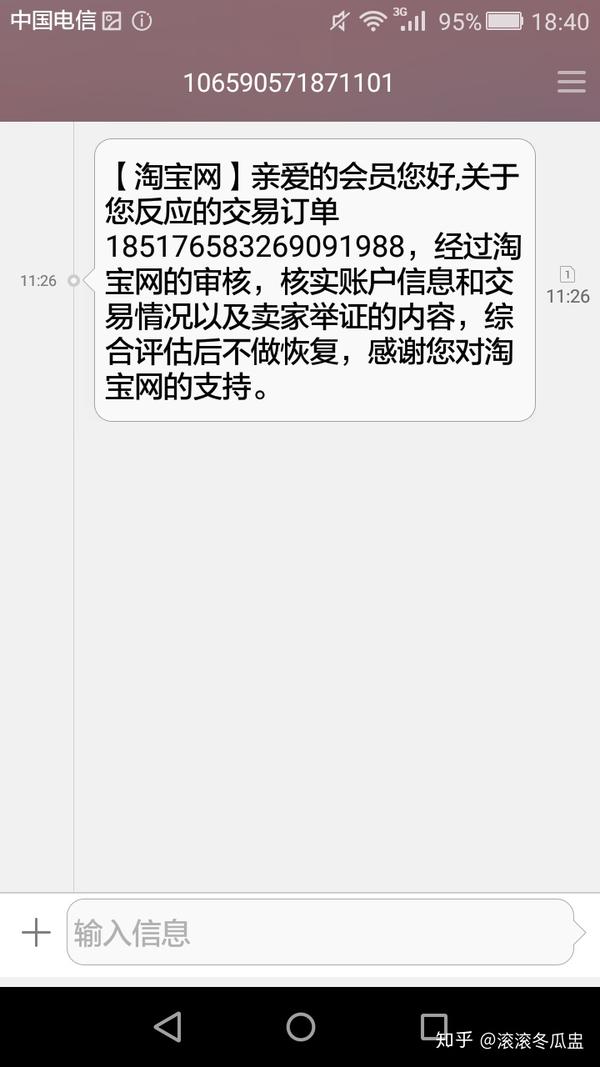Focus the message input field
The width and height of the screenshot is (600, 1067).
tap(320, 933)
